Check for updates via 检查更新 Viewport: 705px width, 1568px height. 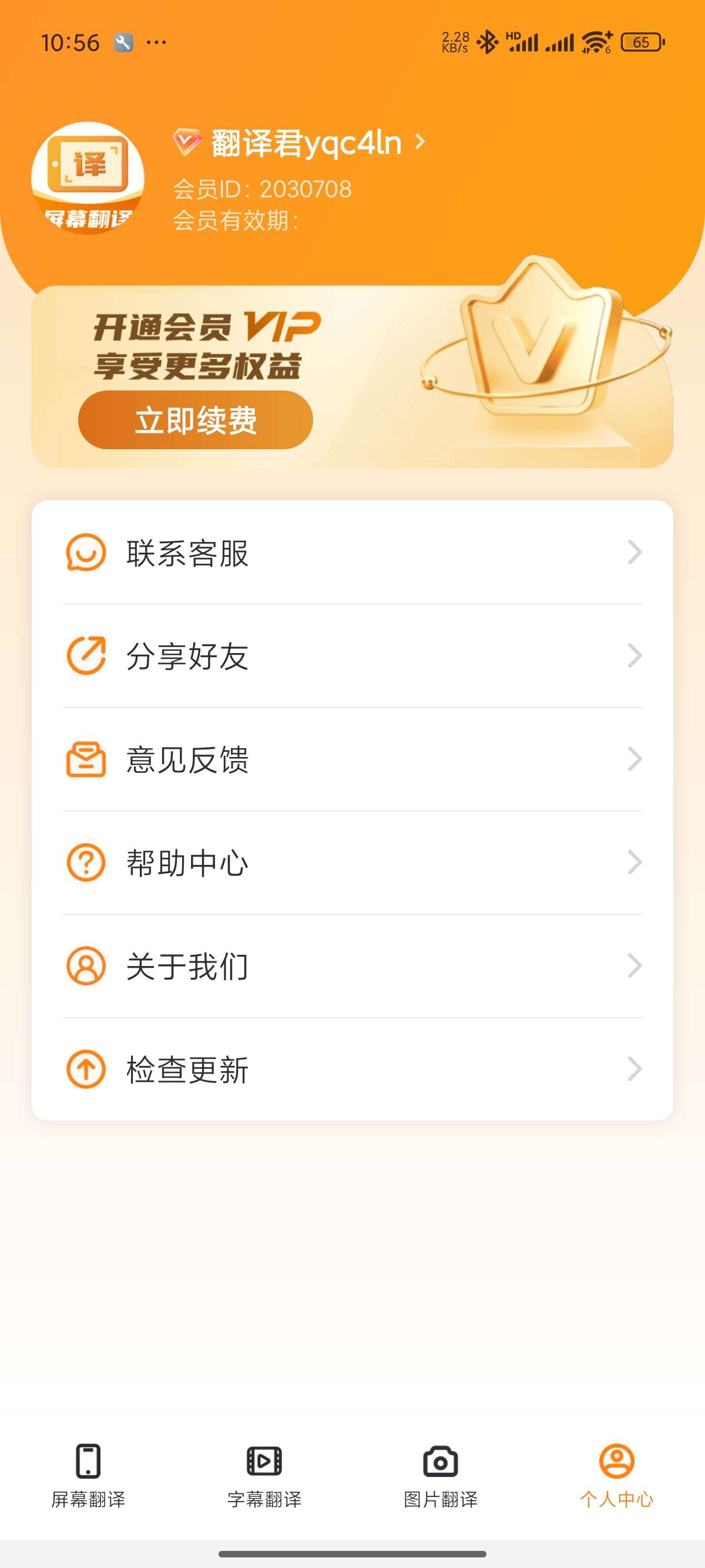[x=352, y=1069]
